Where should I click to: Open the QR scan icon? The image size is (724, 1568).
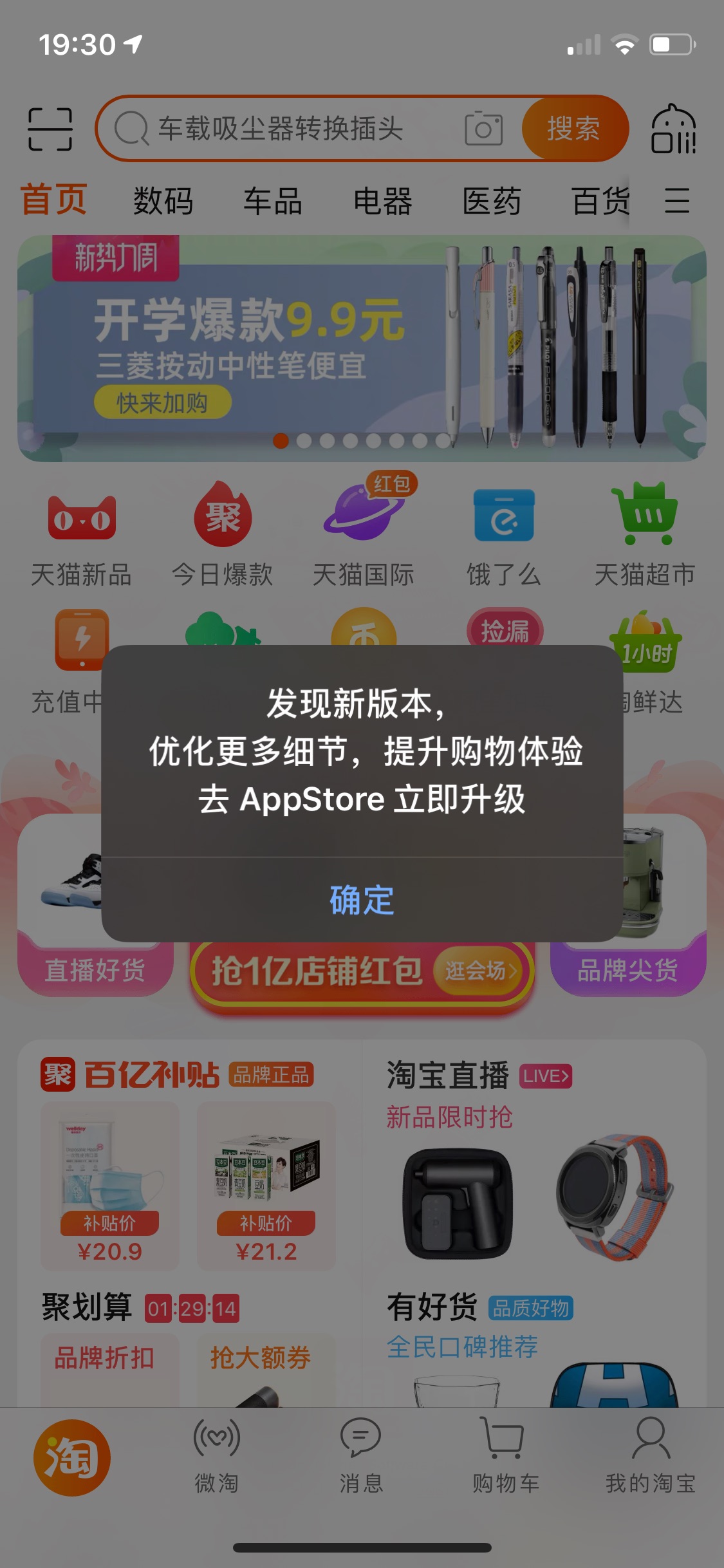coord(50,129)
